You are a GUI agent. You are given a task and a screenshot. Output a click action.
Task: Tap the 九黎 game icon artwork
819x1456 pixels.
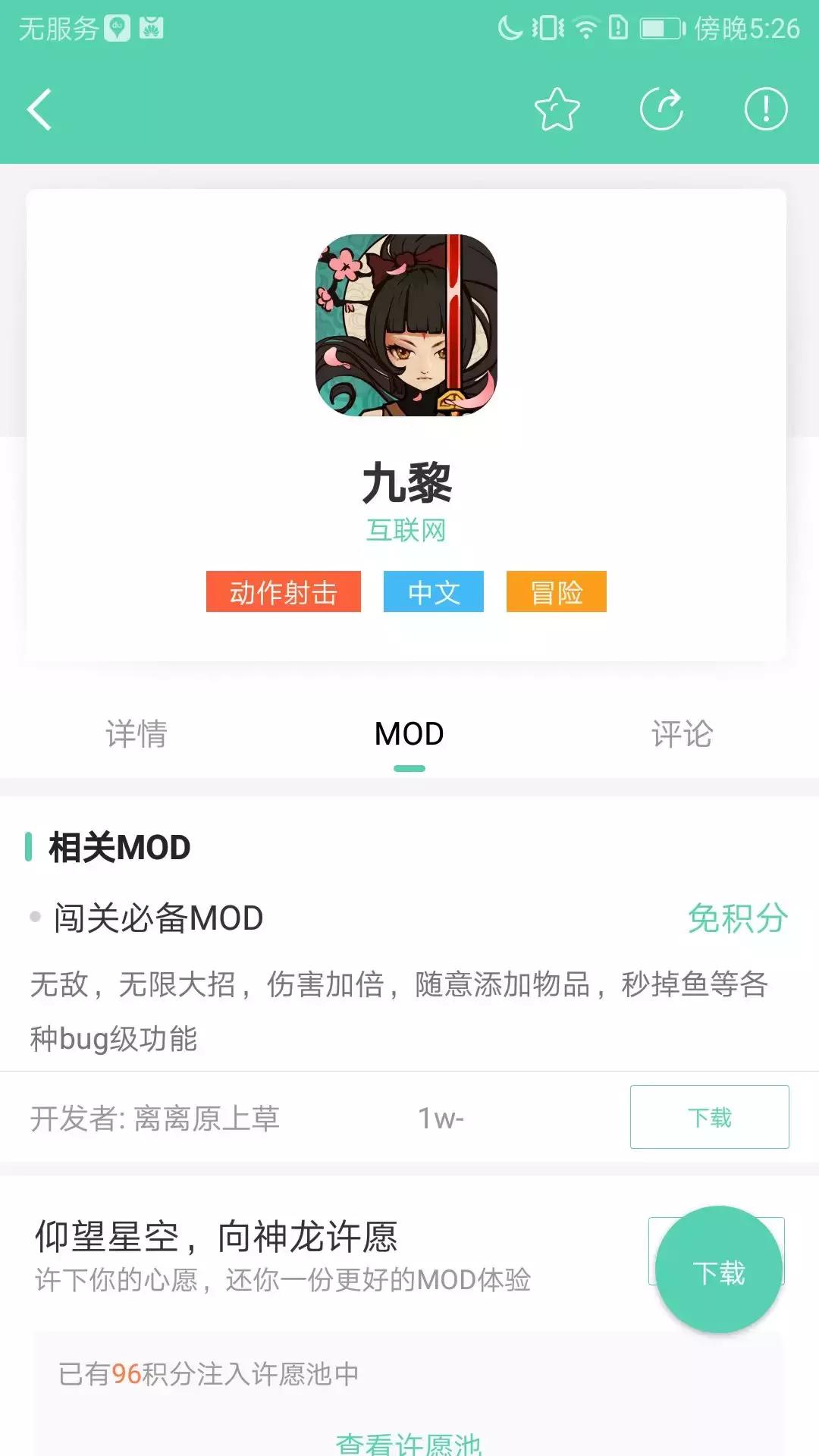[409, 326]
